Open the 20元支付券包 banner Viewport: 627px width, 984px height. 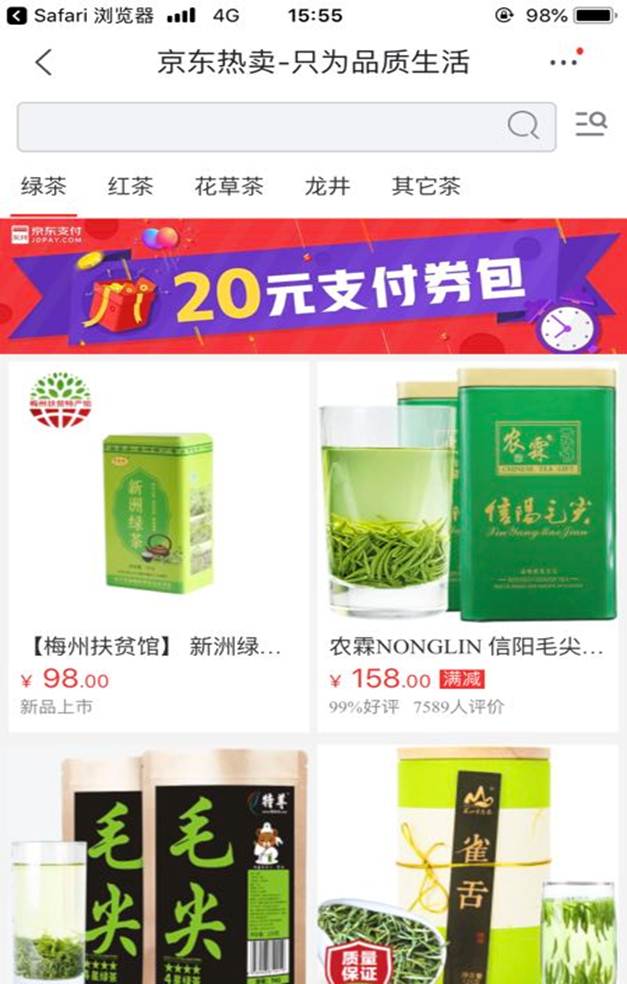point(313,286)
